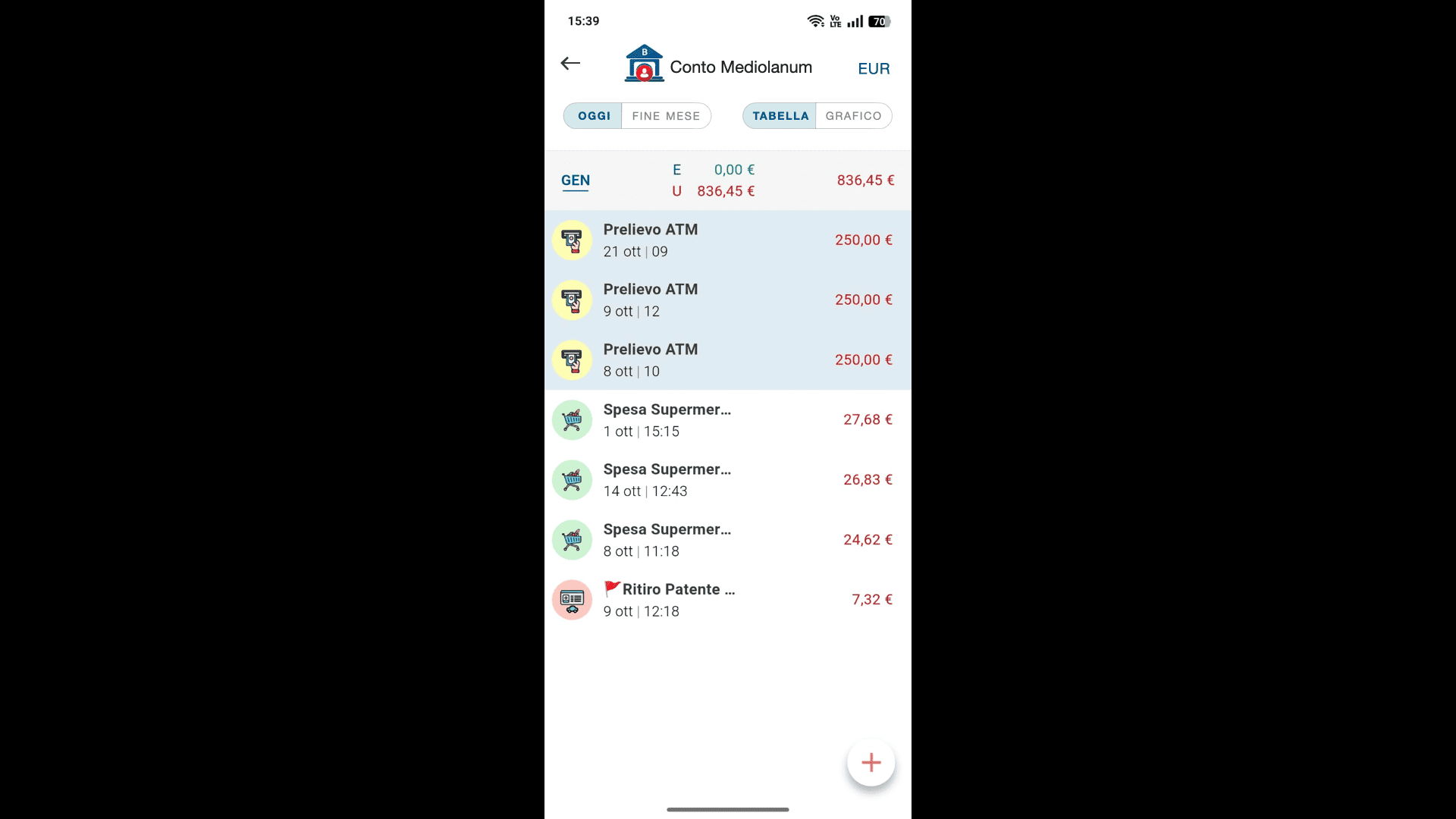Open Prelievo ATM from 9 ott
The image size is (1456, 819).
pos(726,300)
